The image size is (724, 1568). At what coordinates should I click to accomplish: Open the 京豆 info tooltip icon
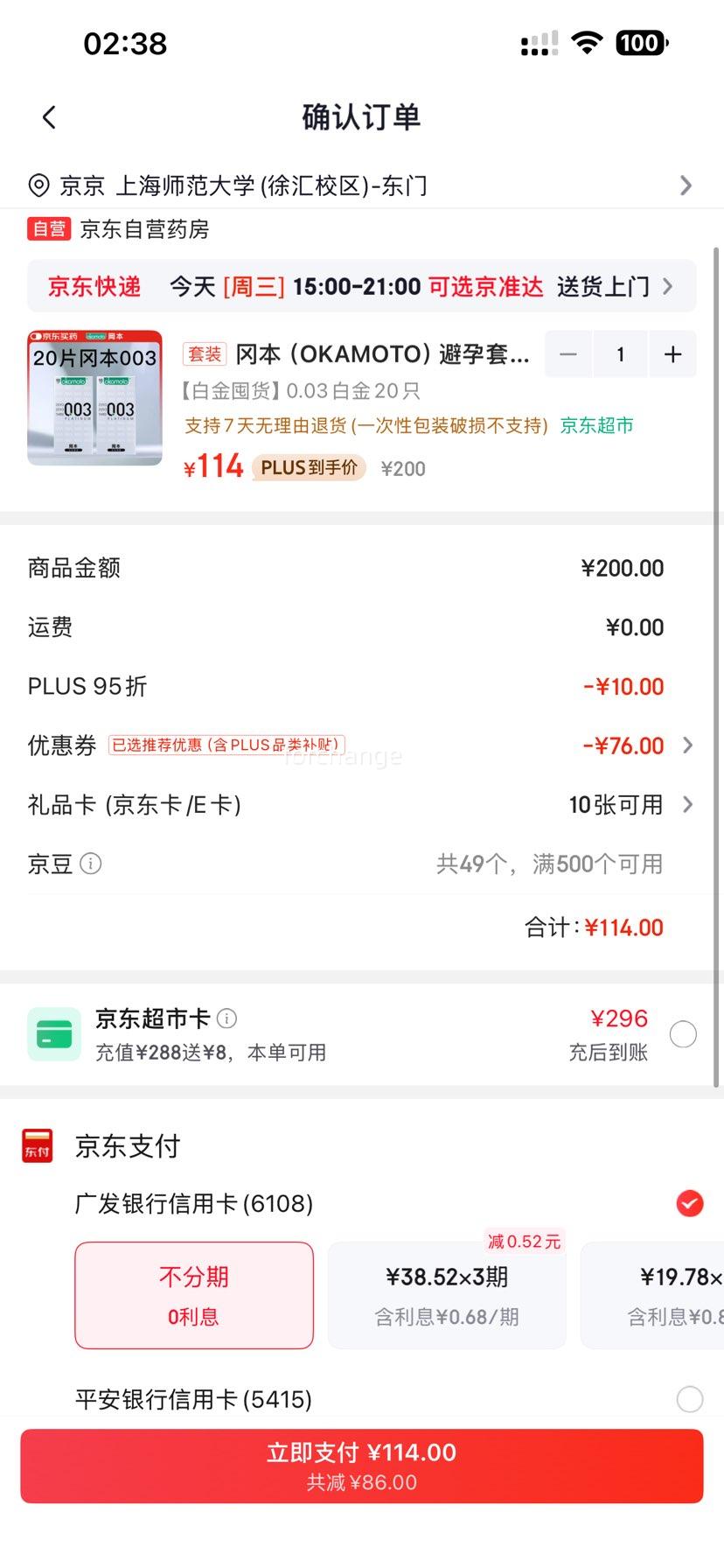point(91,864)
